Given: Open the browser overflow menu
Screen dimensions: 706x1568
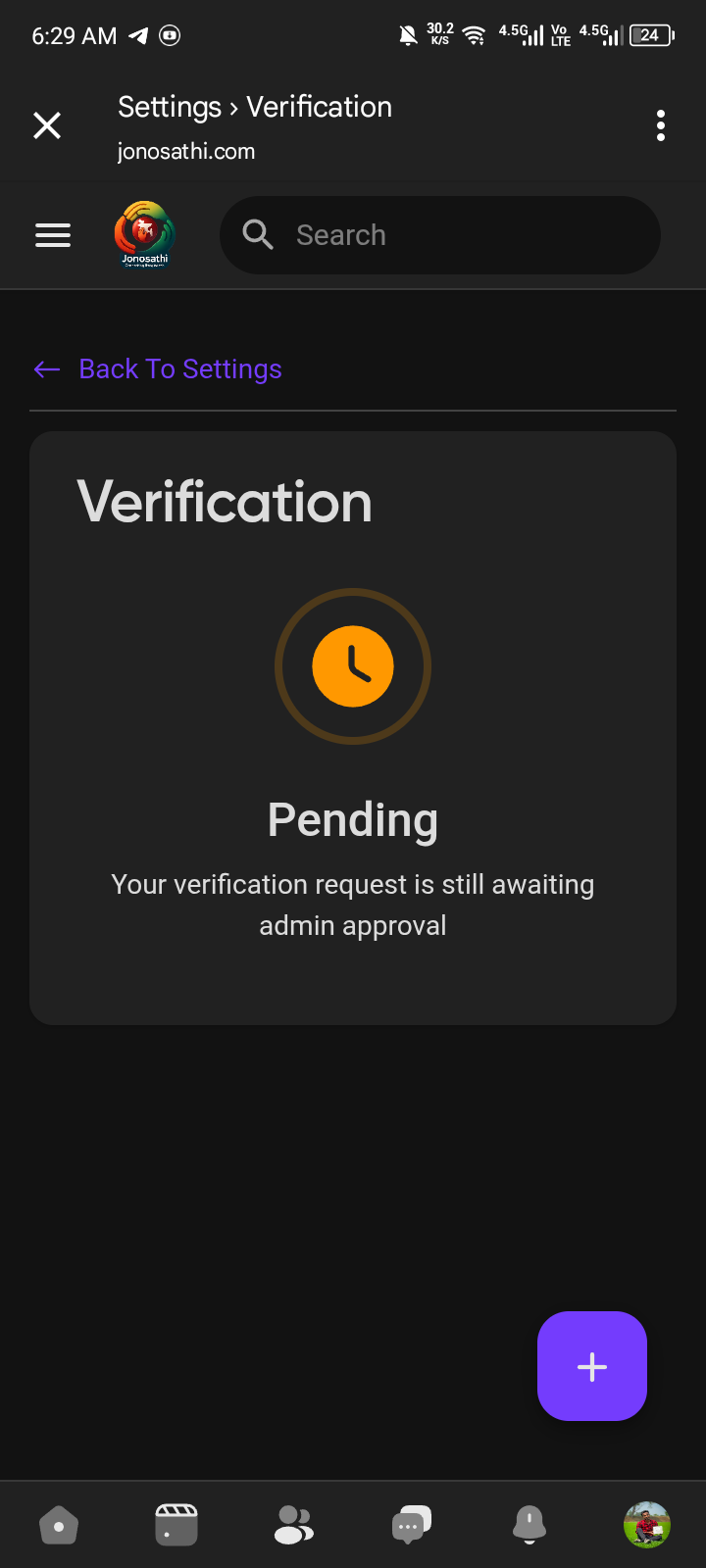Looking at the screenshot, I should click(661, 125).
